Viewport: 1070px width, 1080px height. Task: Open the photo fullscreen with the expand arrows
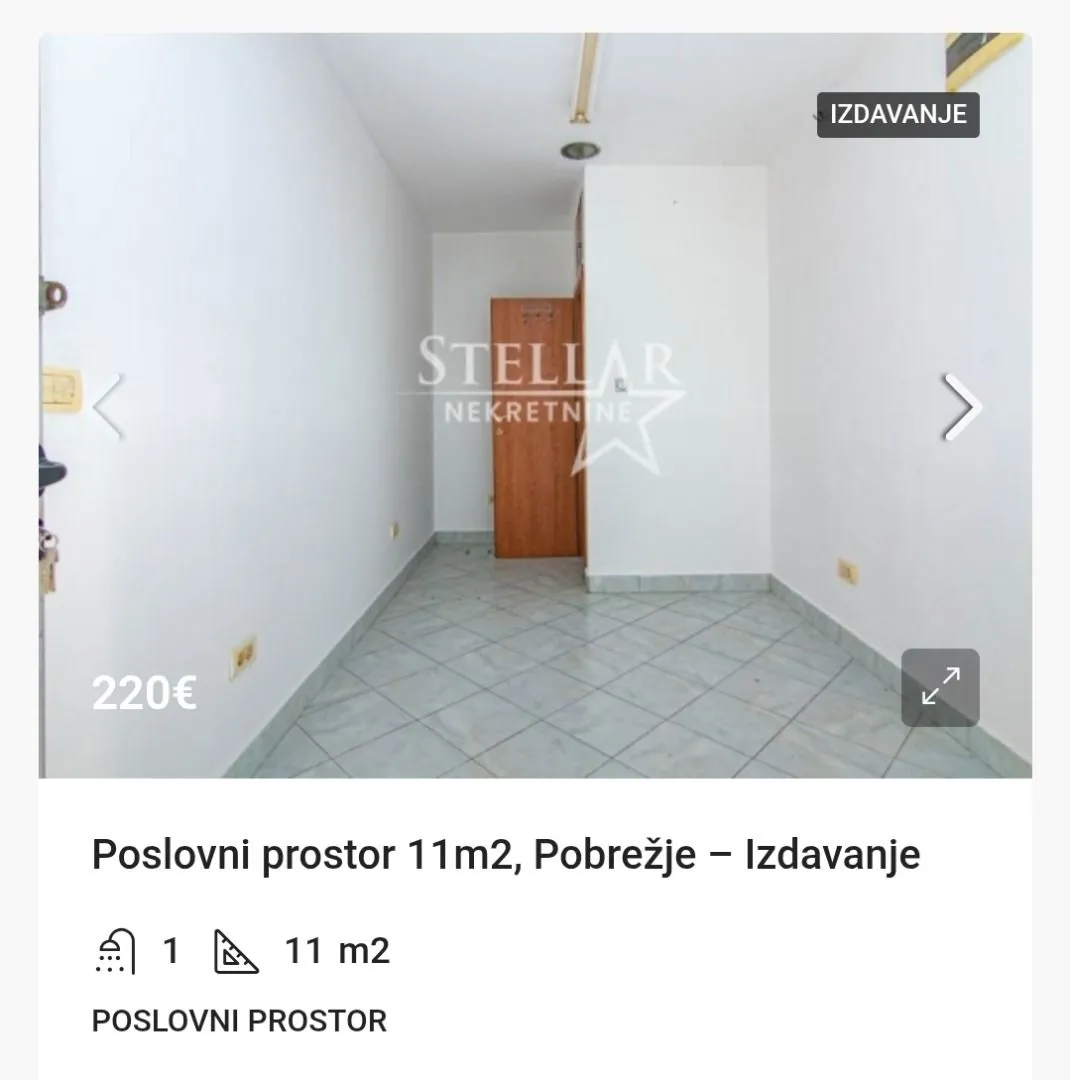(938, 689)
